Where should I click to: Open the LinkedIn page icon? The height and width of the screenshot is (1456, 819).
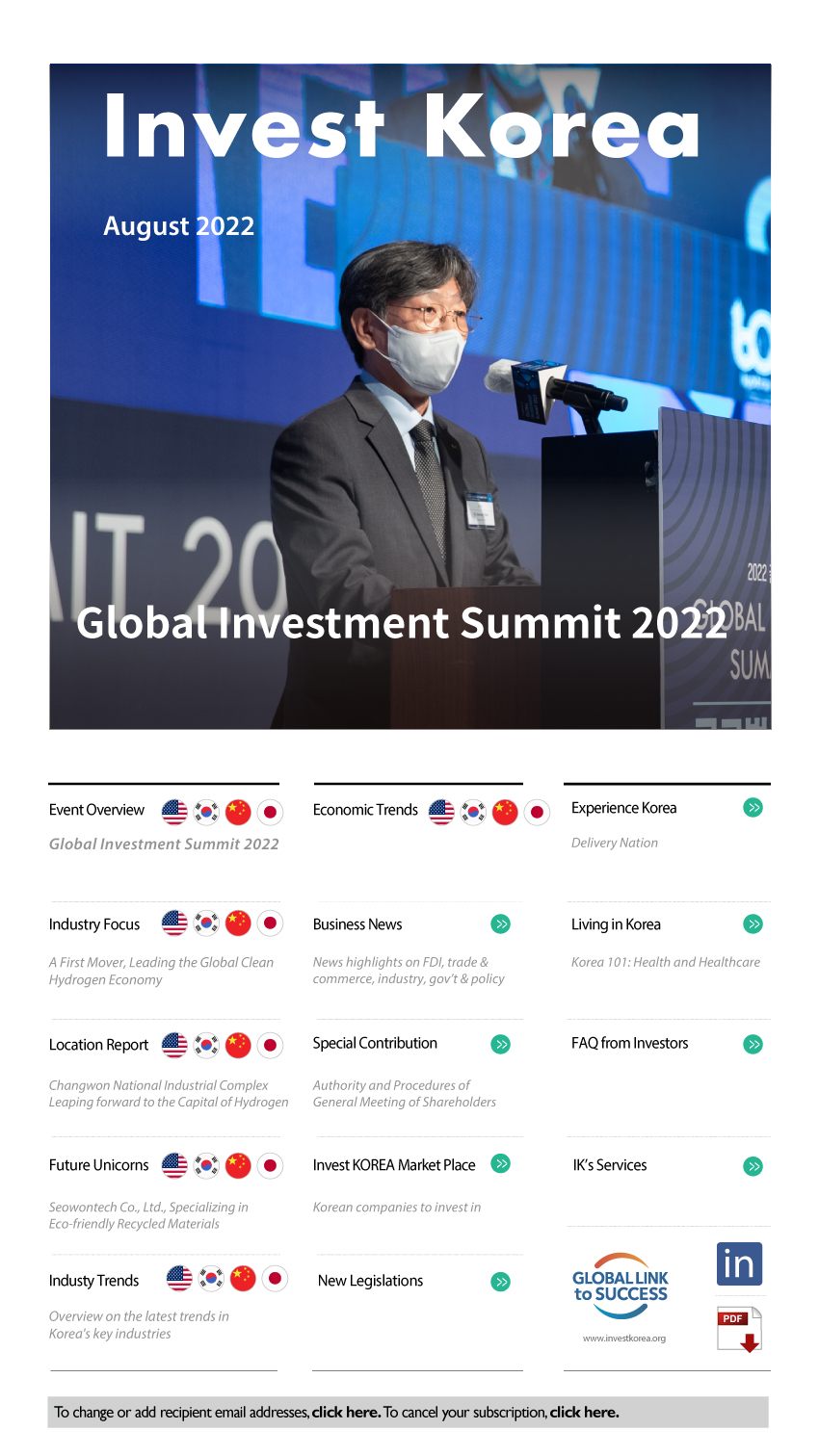coord(739,1263)
